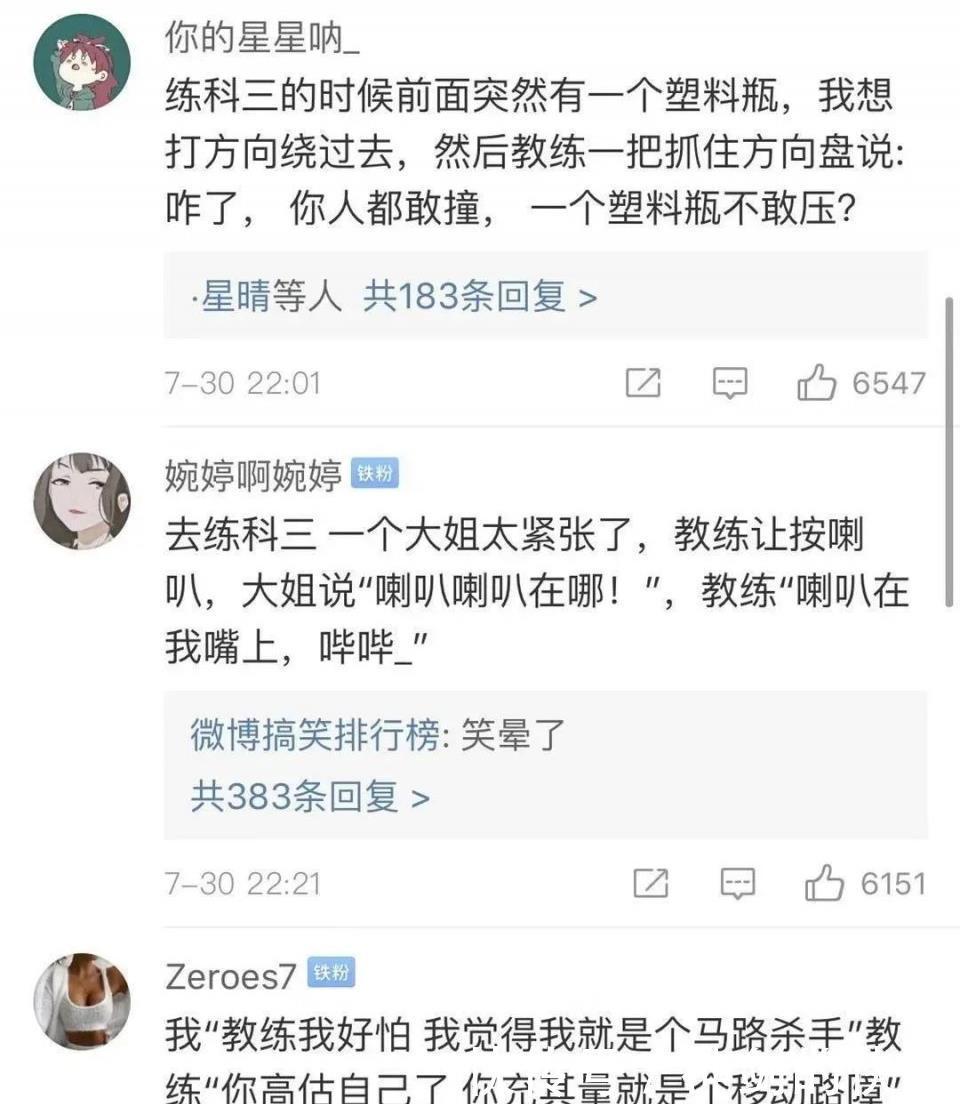960x1104 pixels.
Task: Click the timestamp 7-30 22:01
Action: (x=241, y=382)
